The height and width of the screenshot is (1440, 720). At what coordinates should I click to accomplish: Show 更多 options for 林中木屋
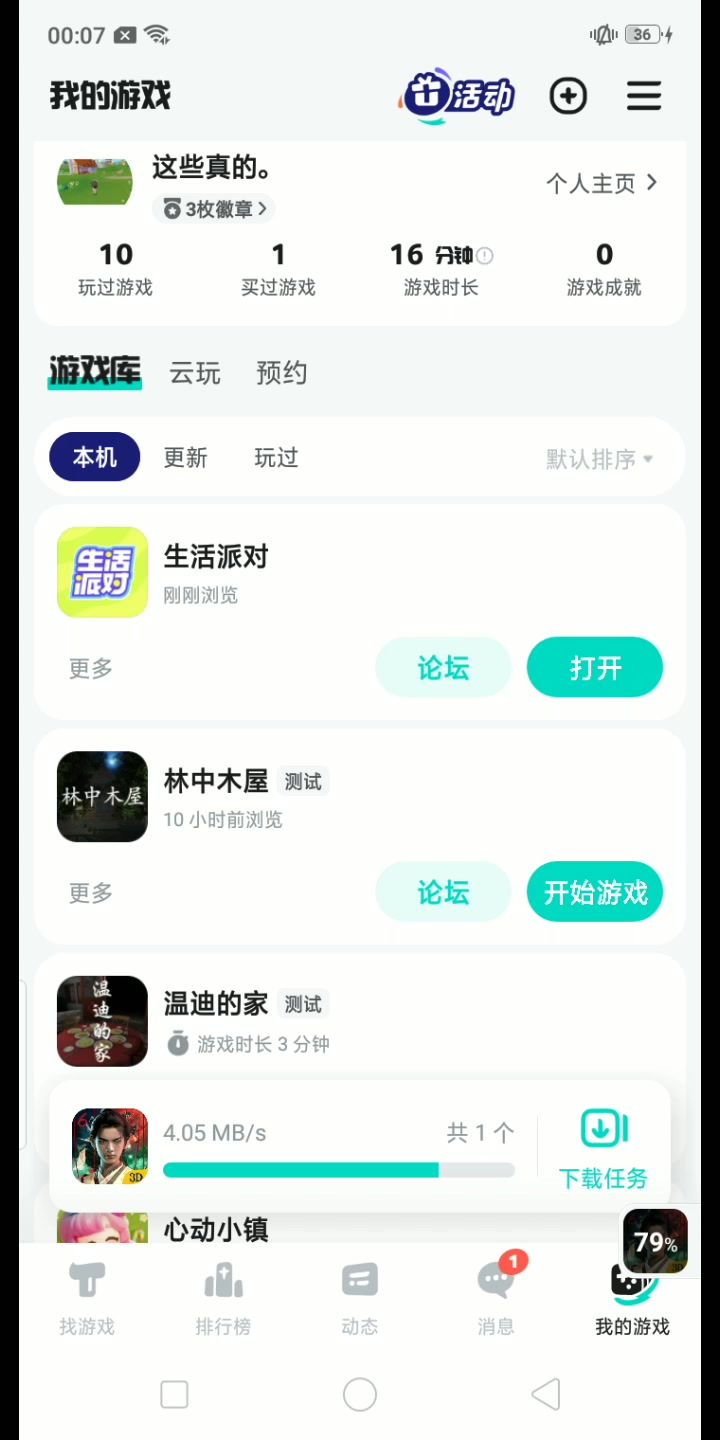point(90,892)
